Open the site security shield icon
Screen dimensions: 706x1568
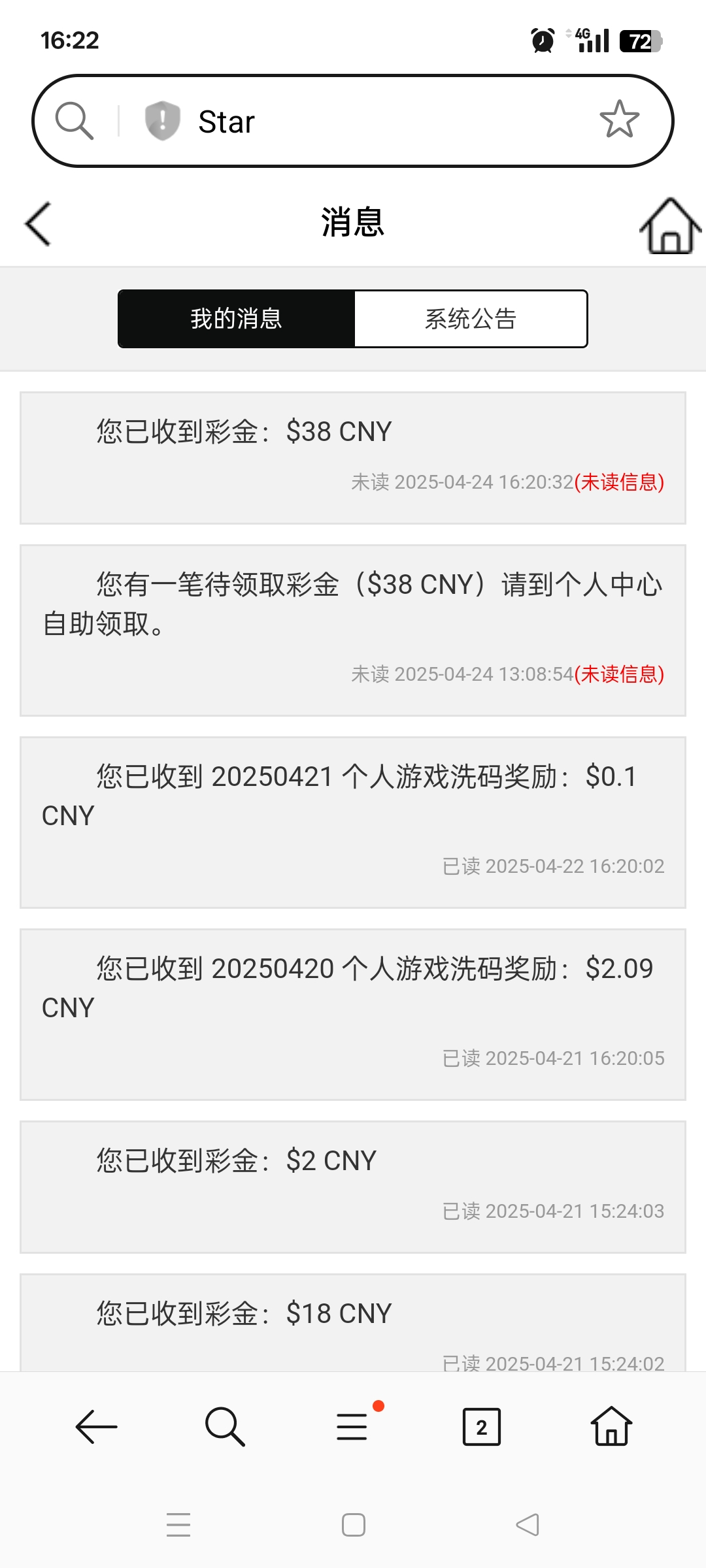(x=162, y=121)
